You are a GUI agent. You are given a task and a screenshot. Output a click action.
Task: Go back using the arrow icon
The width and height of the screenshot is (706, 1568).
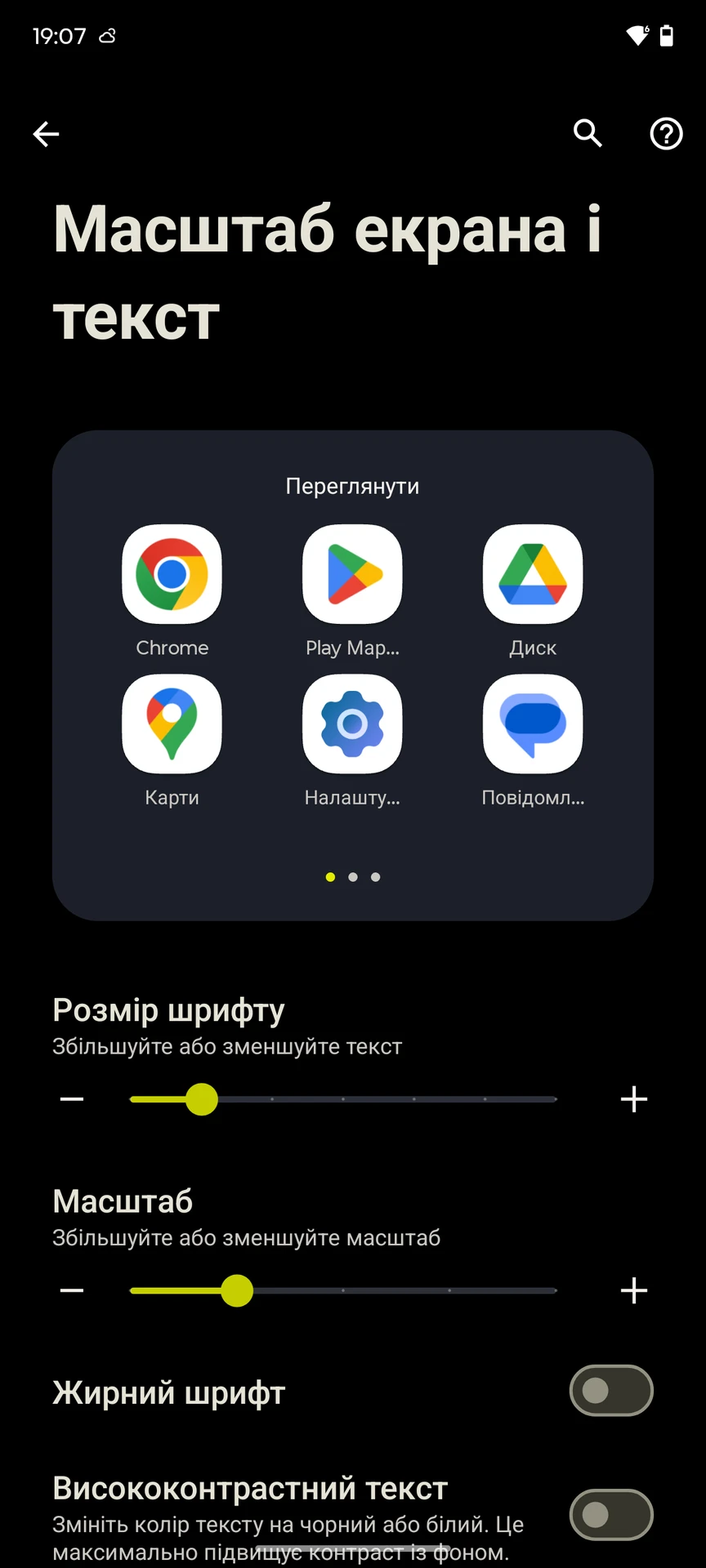point(47,134)
